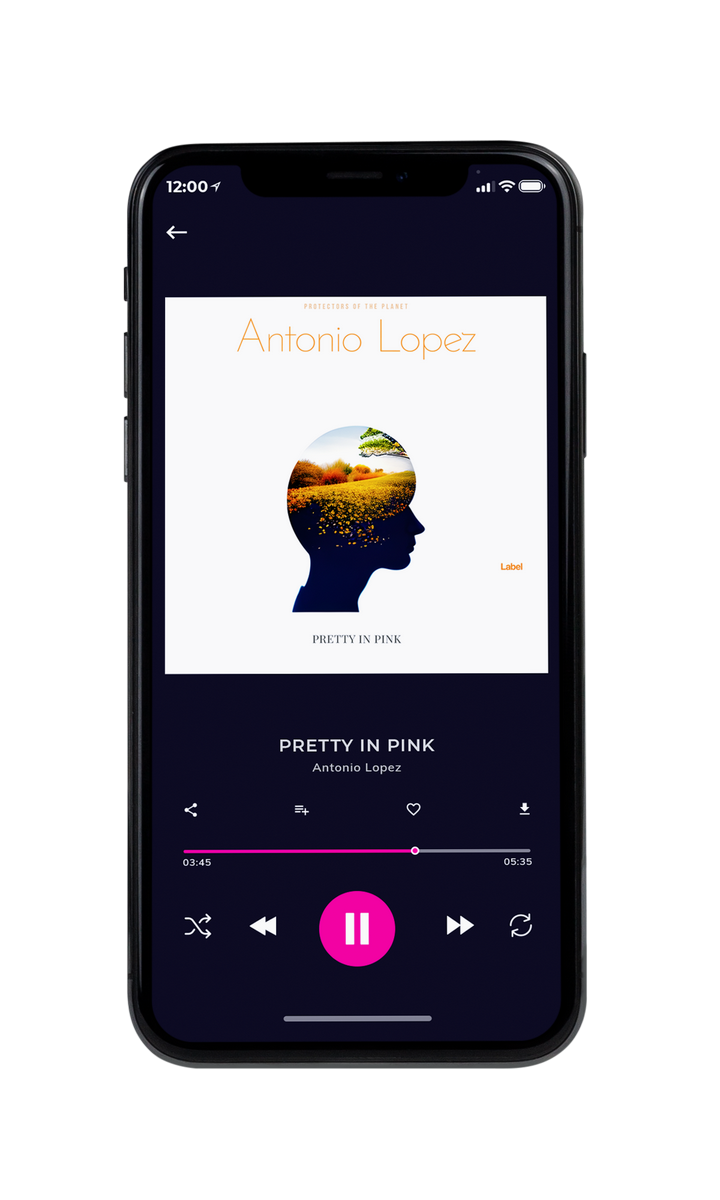Image resolution: width=720 pixels, height=1200 pixels.
Task: Rewind to the previous track
Action: click(x=263, y=927)
